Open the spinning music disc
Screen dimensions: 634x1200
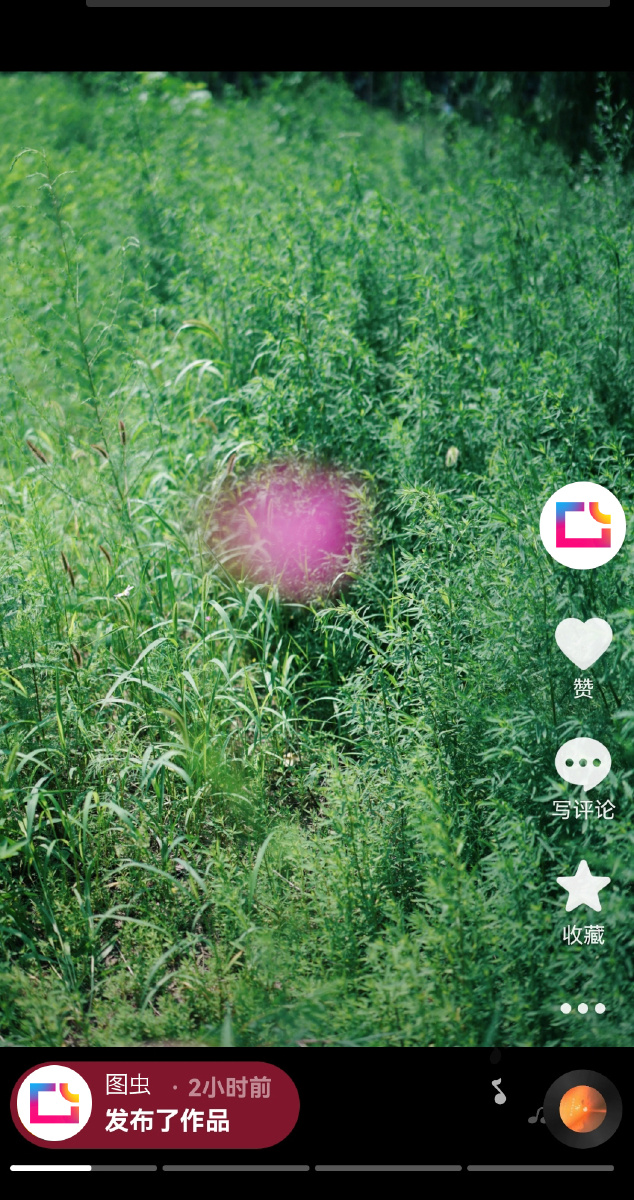coord(582,1108)
